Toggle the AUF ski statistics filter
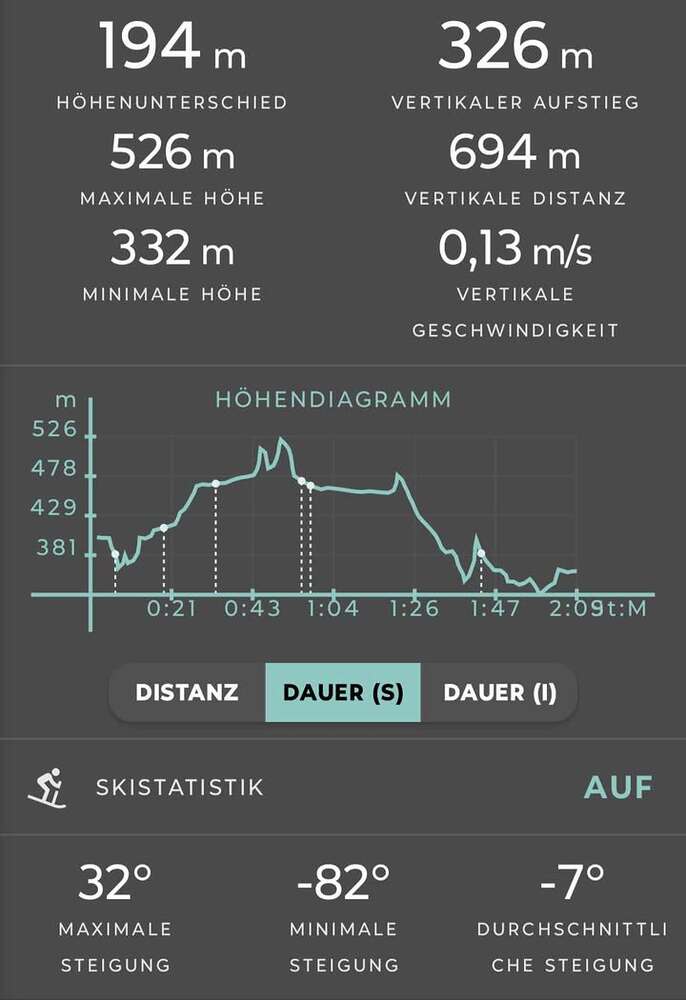 click(x=618, y=788)
